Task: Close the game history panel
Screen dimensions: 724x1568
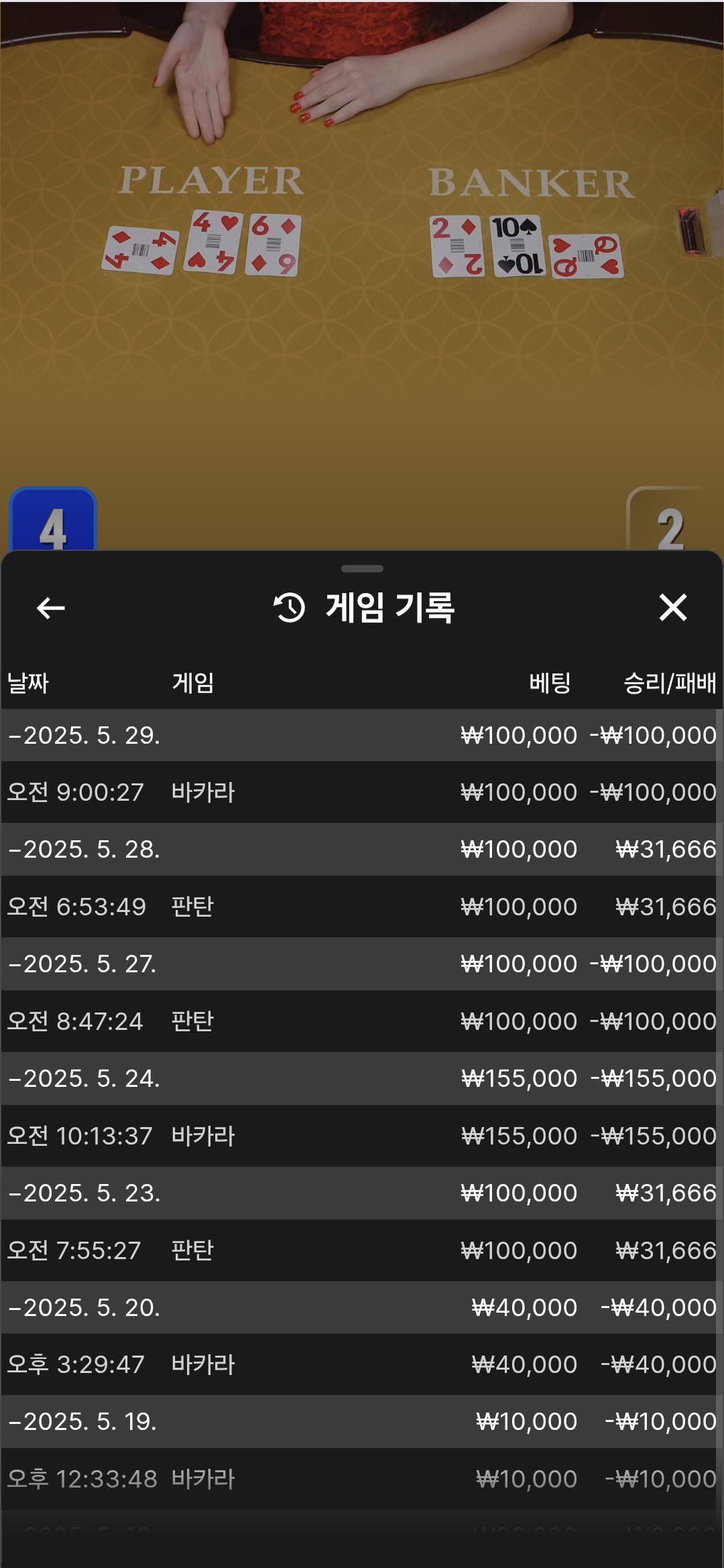Action: tap(672, 608)
